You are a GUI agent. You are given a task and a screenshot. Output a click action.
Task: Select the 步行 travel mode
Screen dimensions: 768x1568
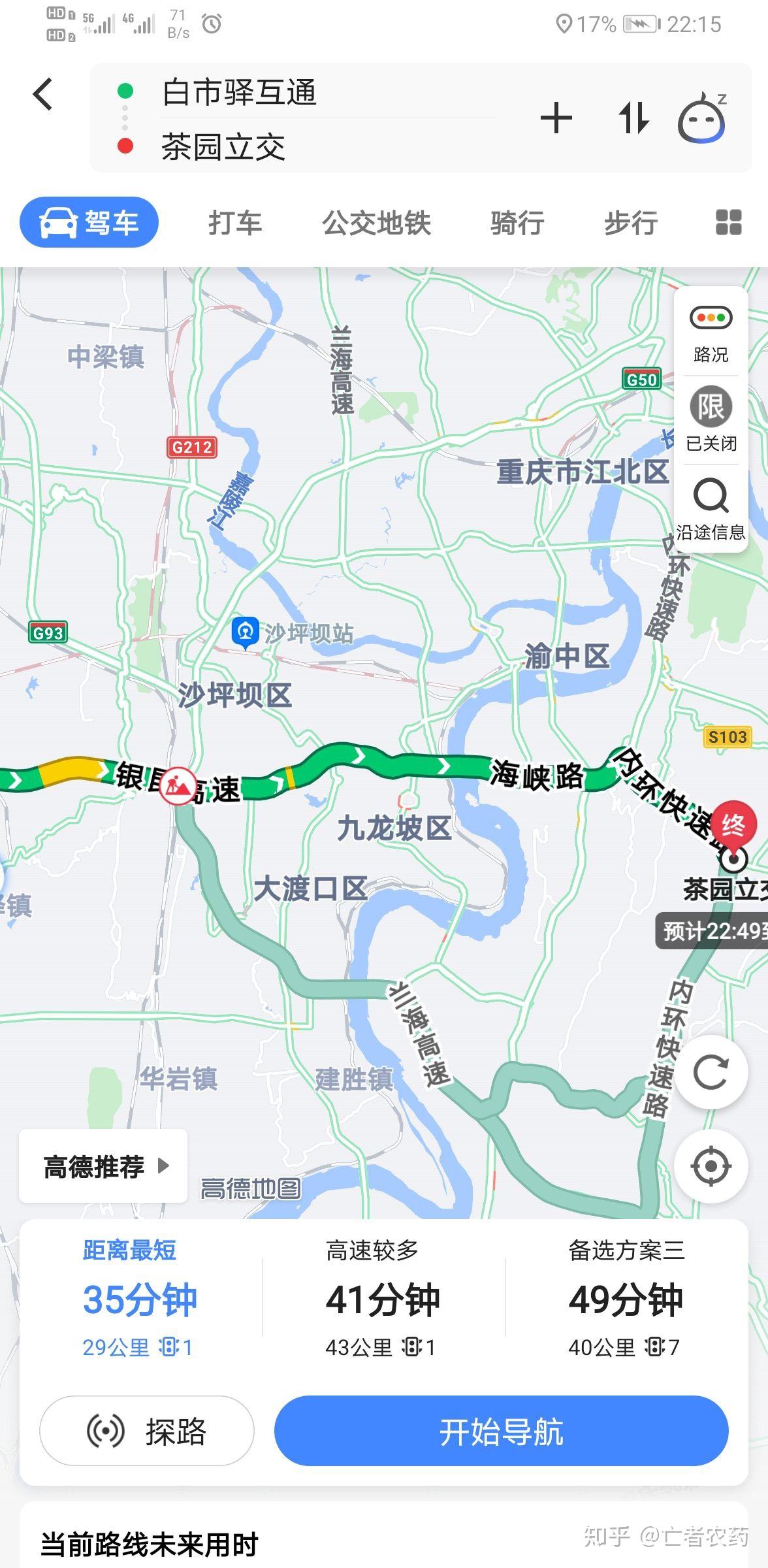pyautogui.click(x=630, y=223)
